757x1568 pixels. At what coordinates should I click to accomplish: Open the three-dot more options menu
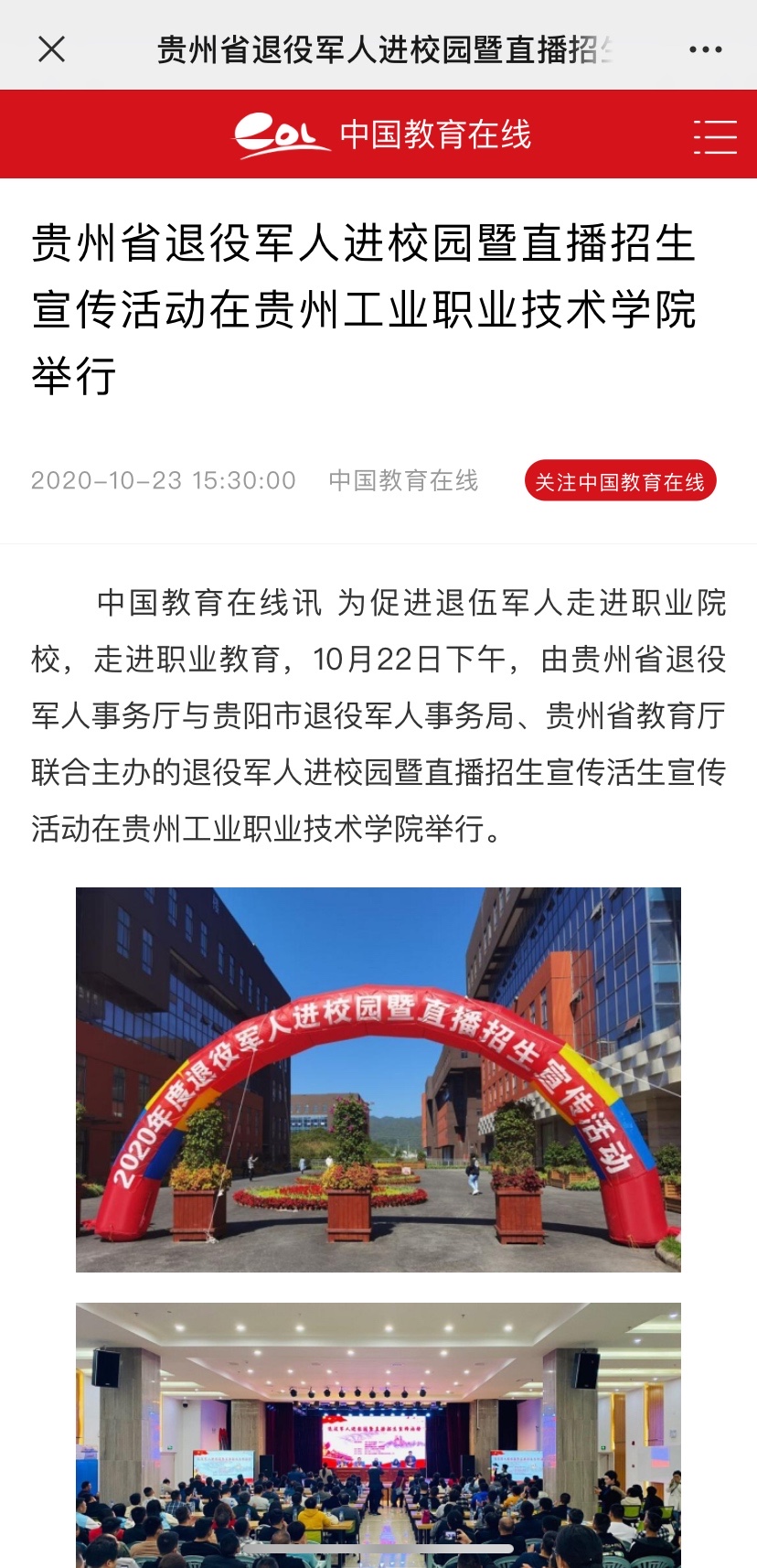(705, 49)
